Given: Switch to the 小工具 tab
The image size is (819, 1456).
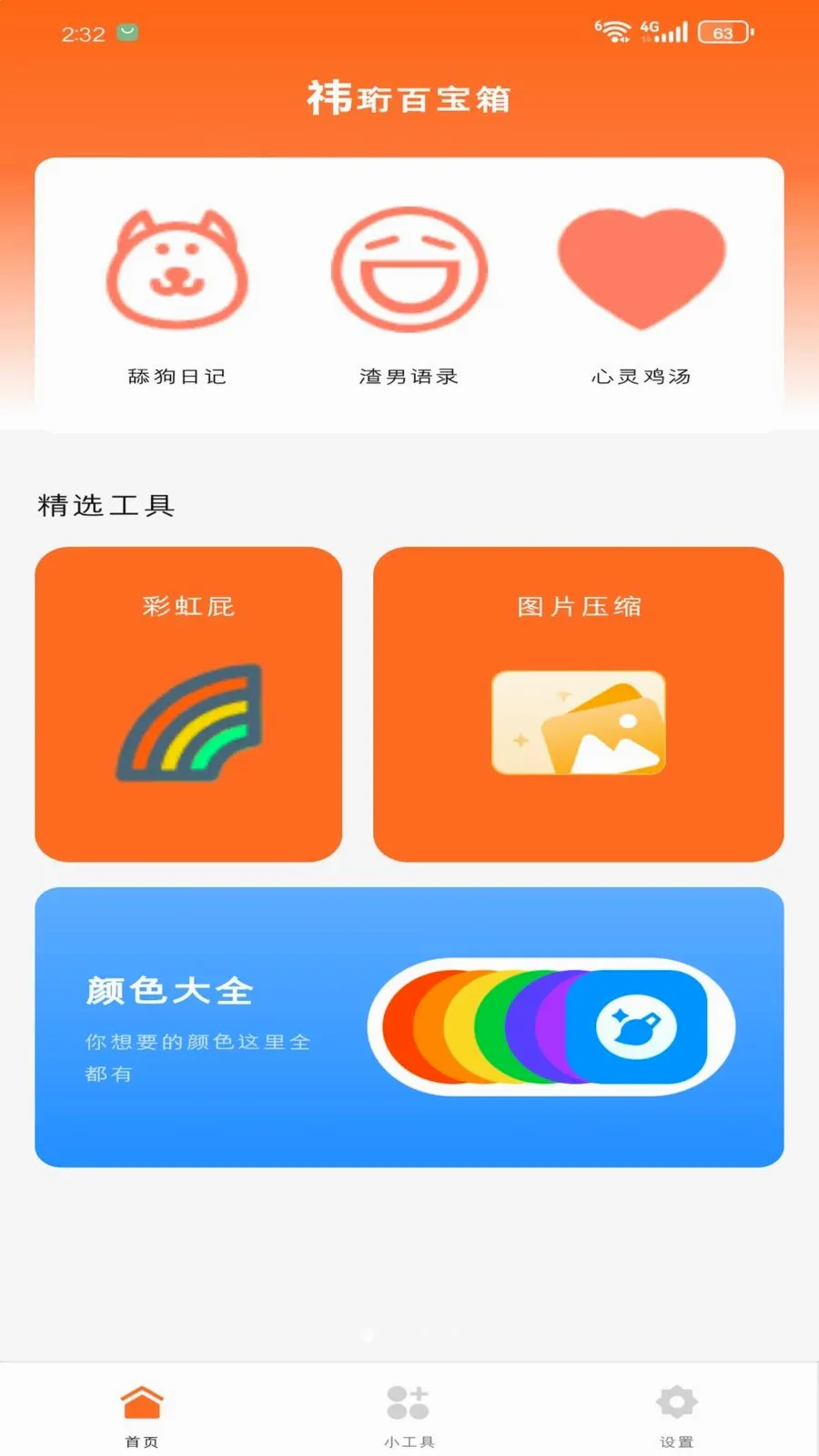Looking at the screenshot, I should click(x=409, y=1415).
